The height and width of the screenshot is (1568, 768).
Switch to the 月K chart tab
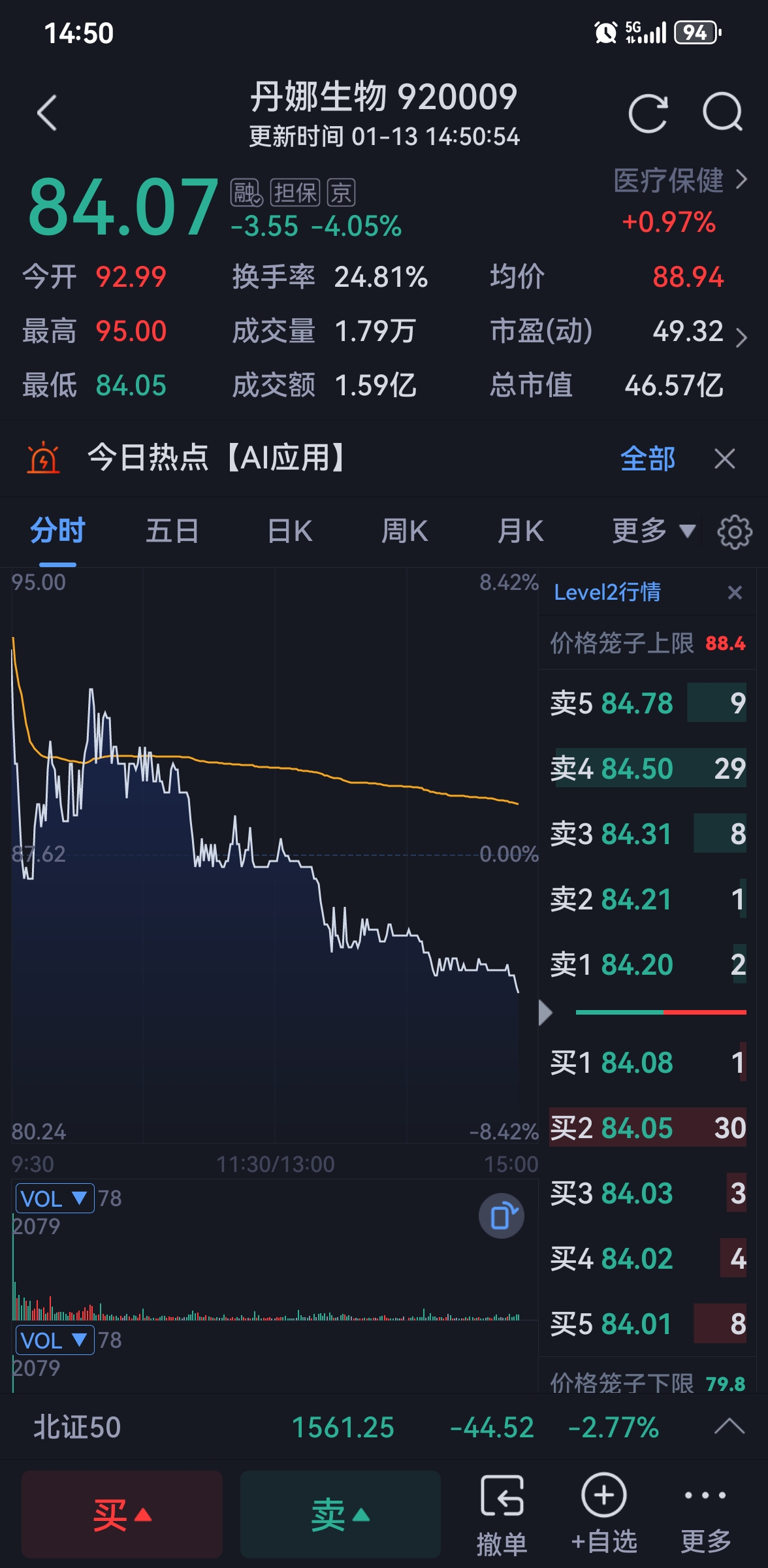click(520, 531)
